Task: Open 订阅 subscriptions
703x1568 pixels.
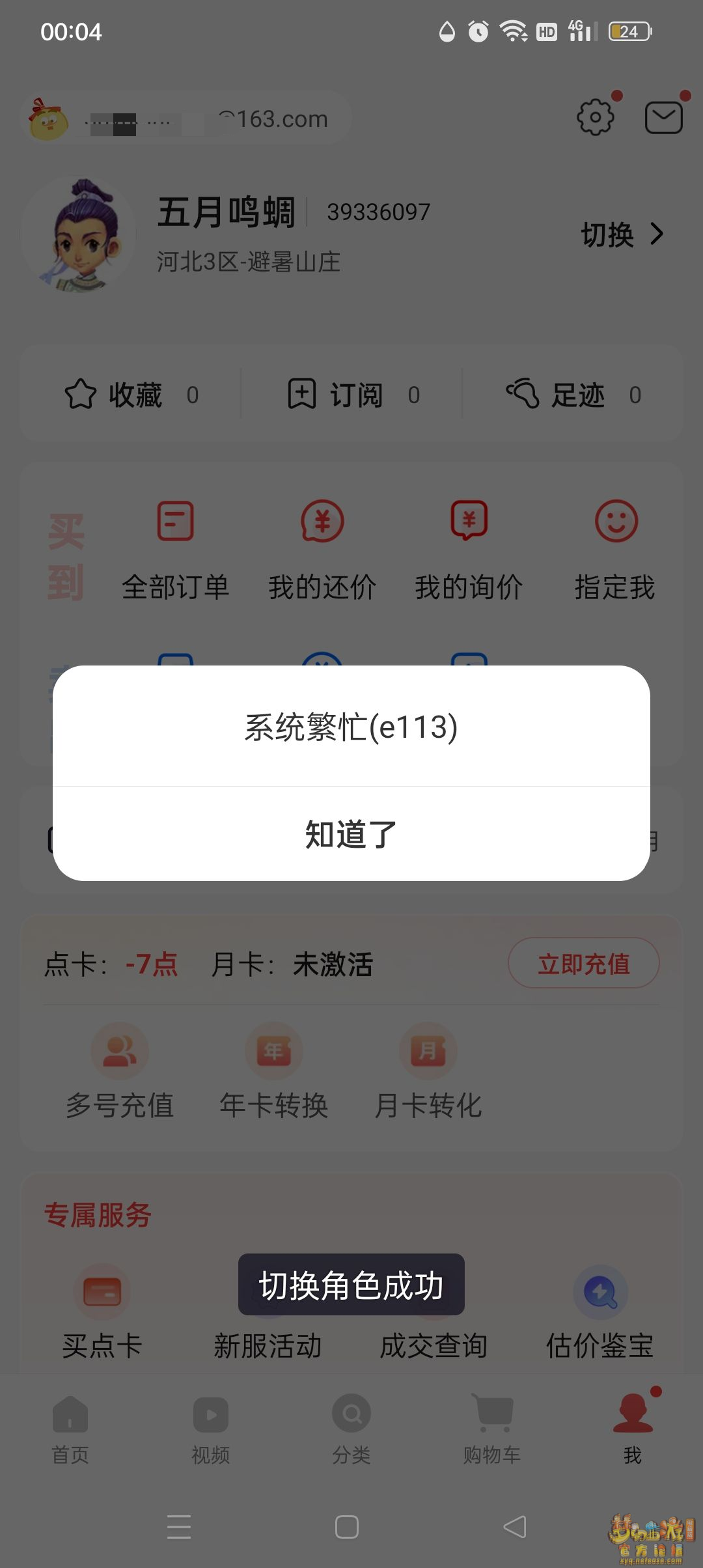Action: (354, 395)
